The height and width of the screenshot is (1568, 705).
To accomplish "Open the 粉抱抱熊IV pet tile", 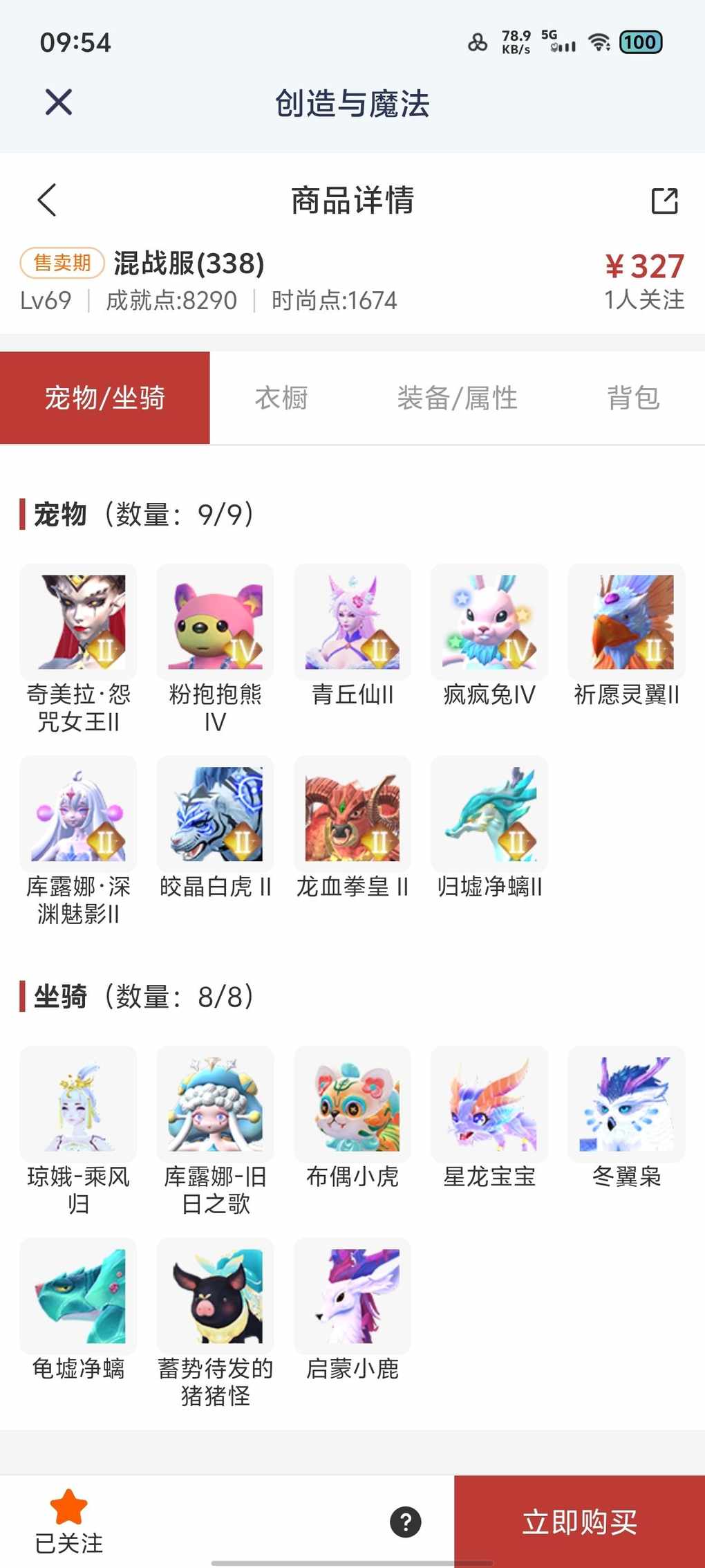I will (215, 622).
